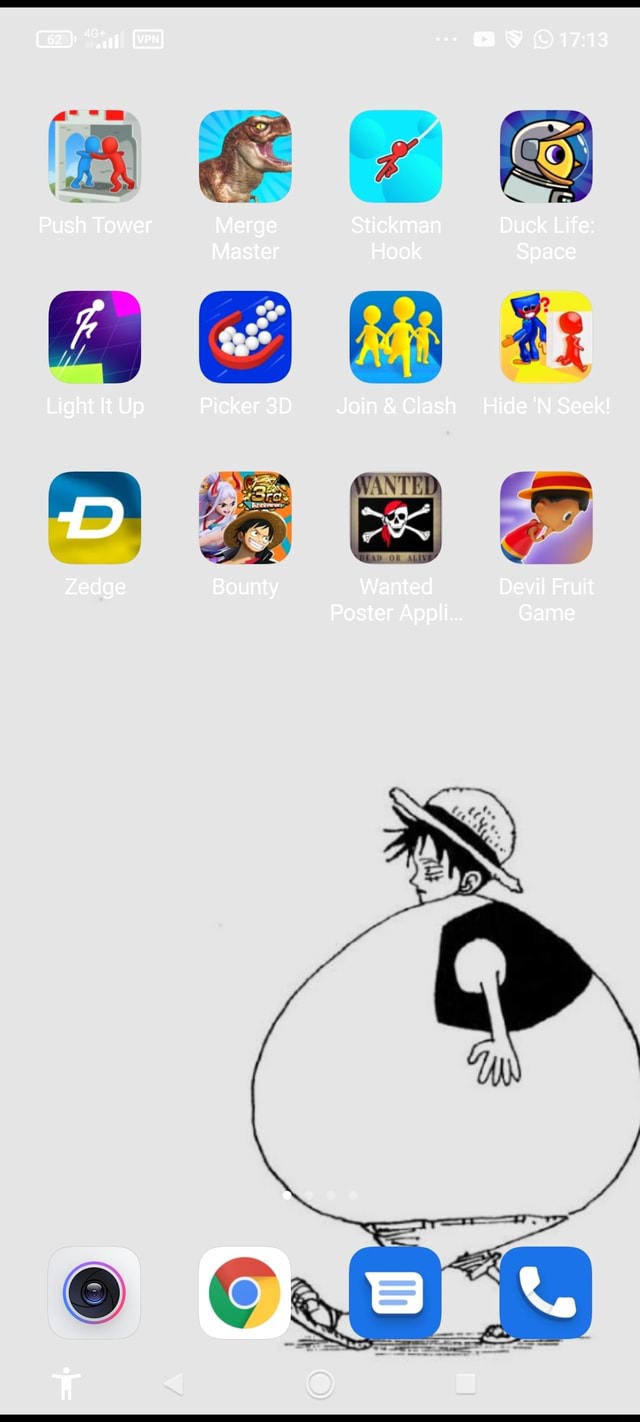Launch Chrome browser from the dock

click(245, 1292)
